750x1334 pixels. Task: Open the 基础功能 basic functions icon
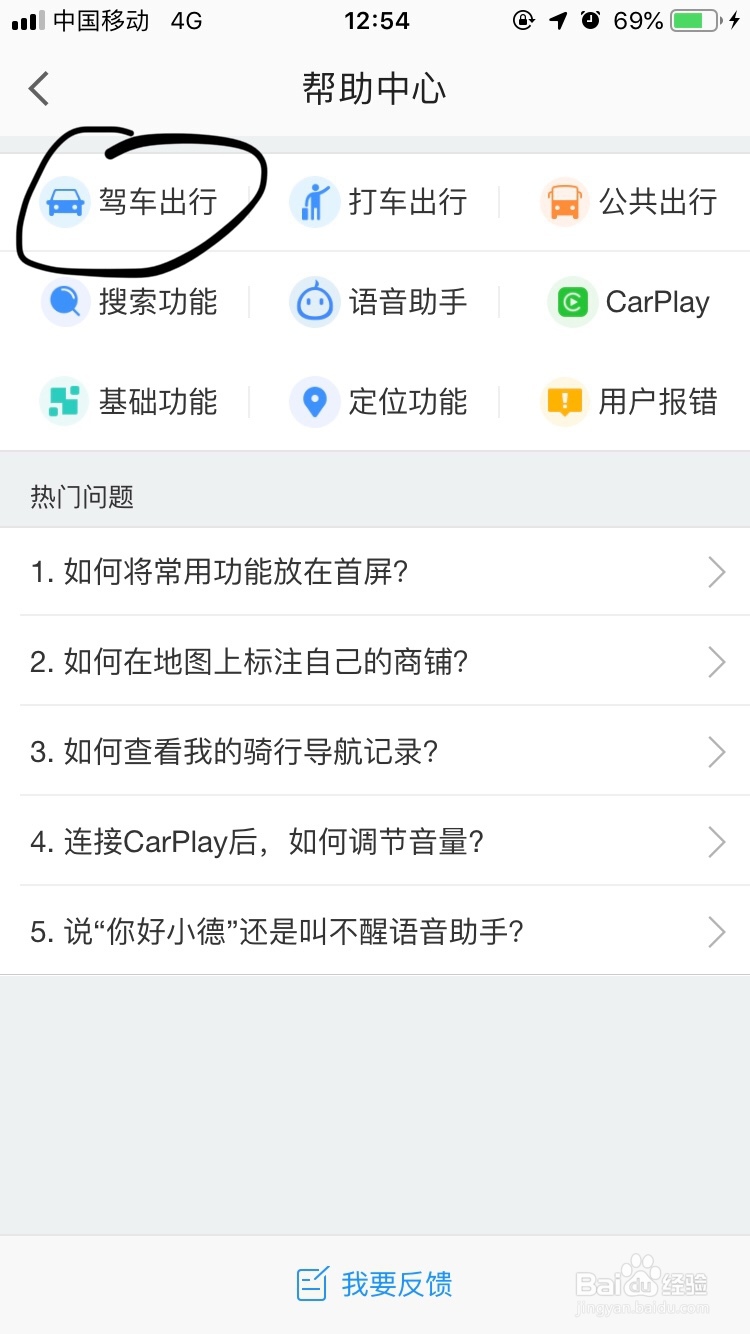pyautogui.click(x=64, y=401)
